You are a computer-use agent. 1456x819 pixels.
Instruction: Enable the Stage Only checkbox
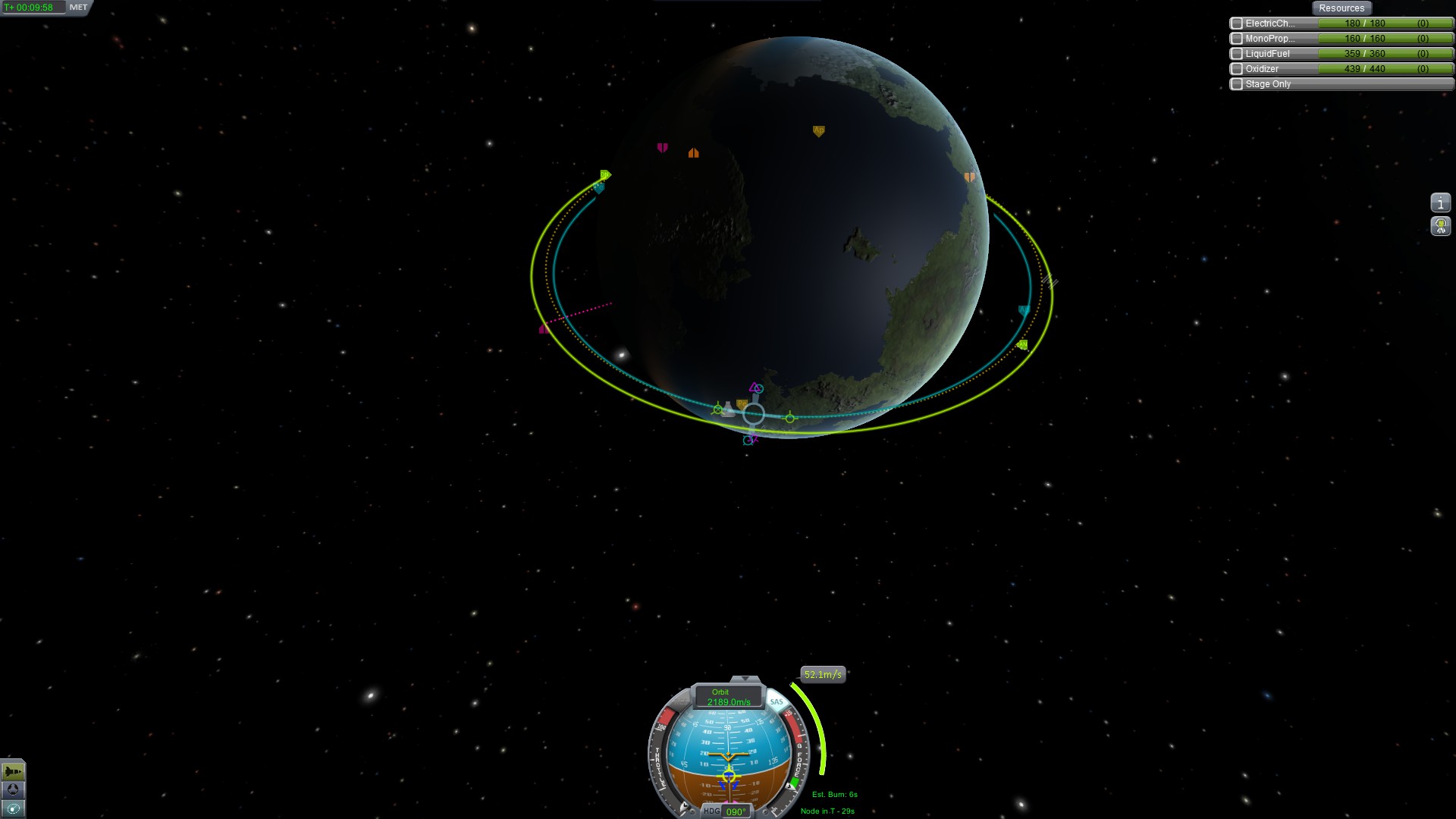[x=1237, y=84]
